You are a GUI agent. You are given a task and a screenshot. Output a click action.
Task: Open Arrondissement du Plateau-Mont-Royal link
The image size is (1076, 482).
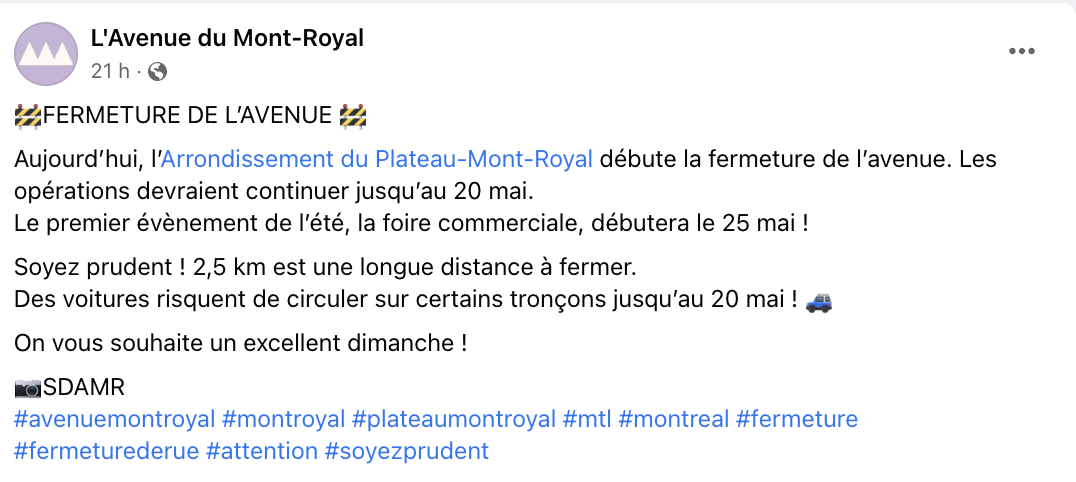[x=377, y=159]
